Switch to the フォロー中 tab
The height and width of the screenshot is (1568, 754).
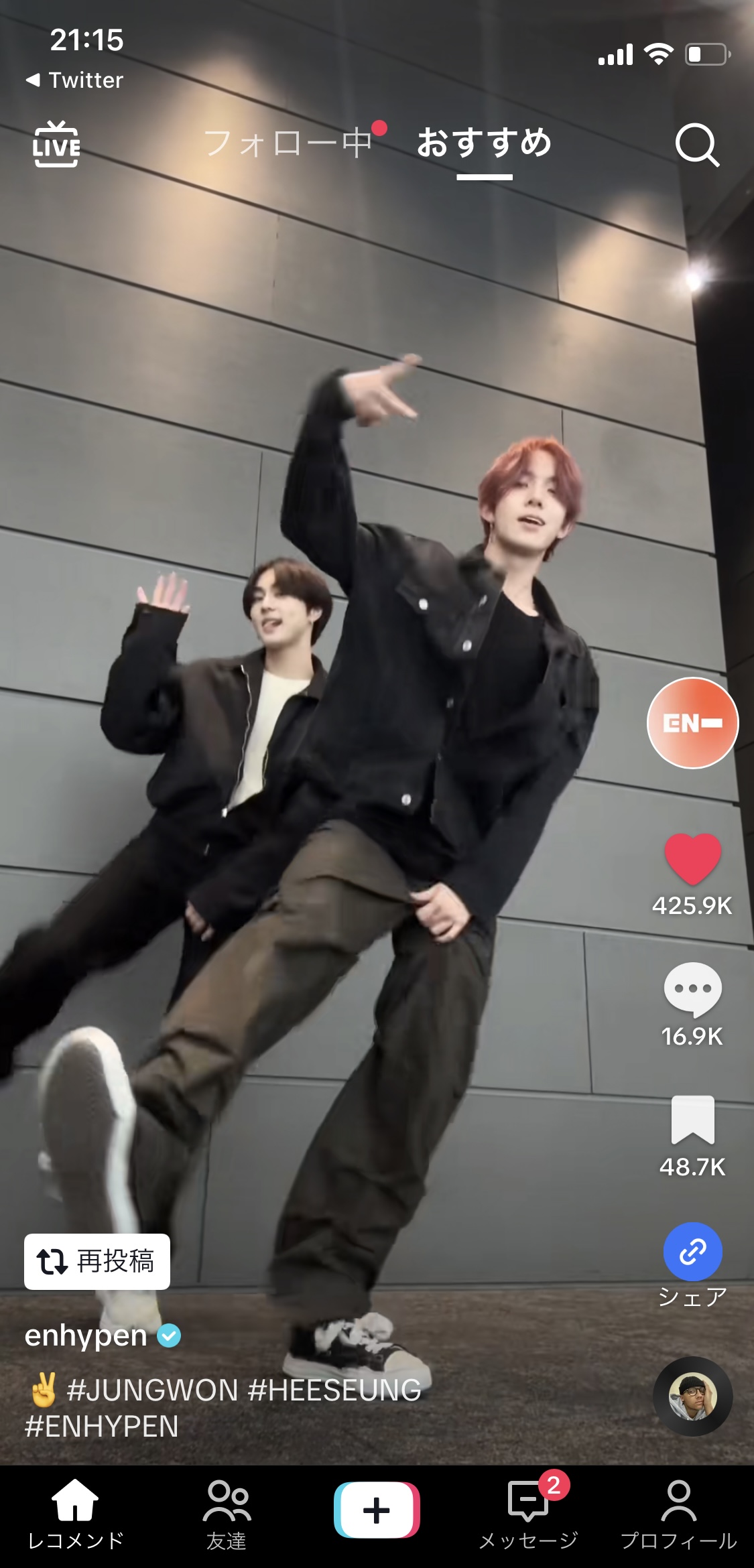point(288,143)
